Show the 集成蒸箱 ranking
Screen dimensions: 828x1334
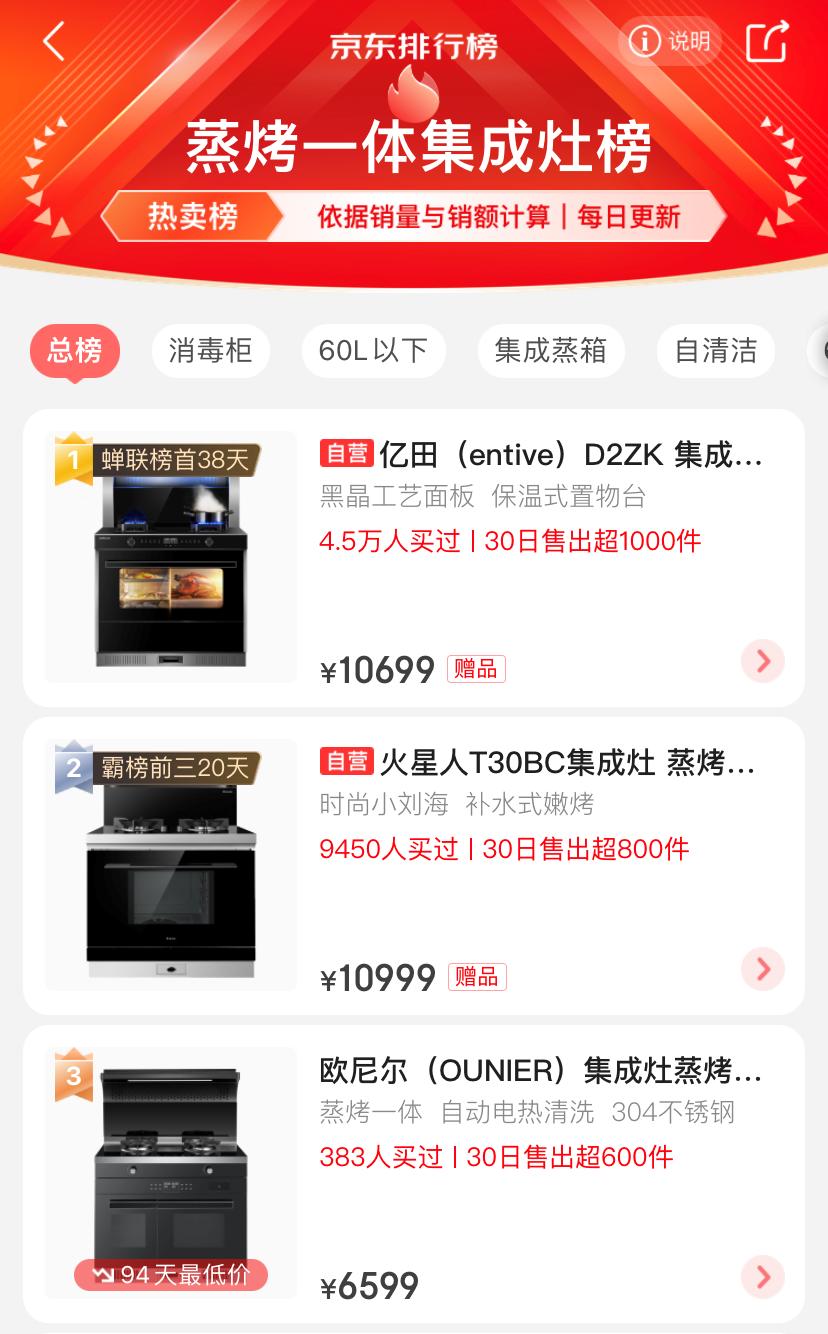click(x=550, y=351)
